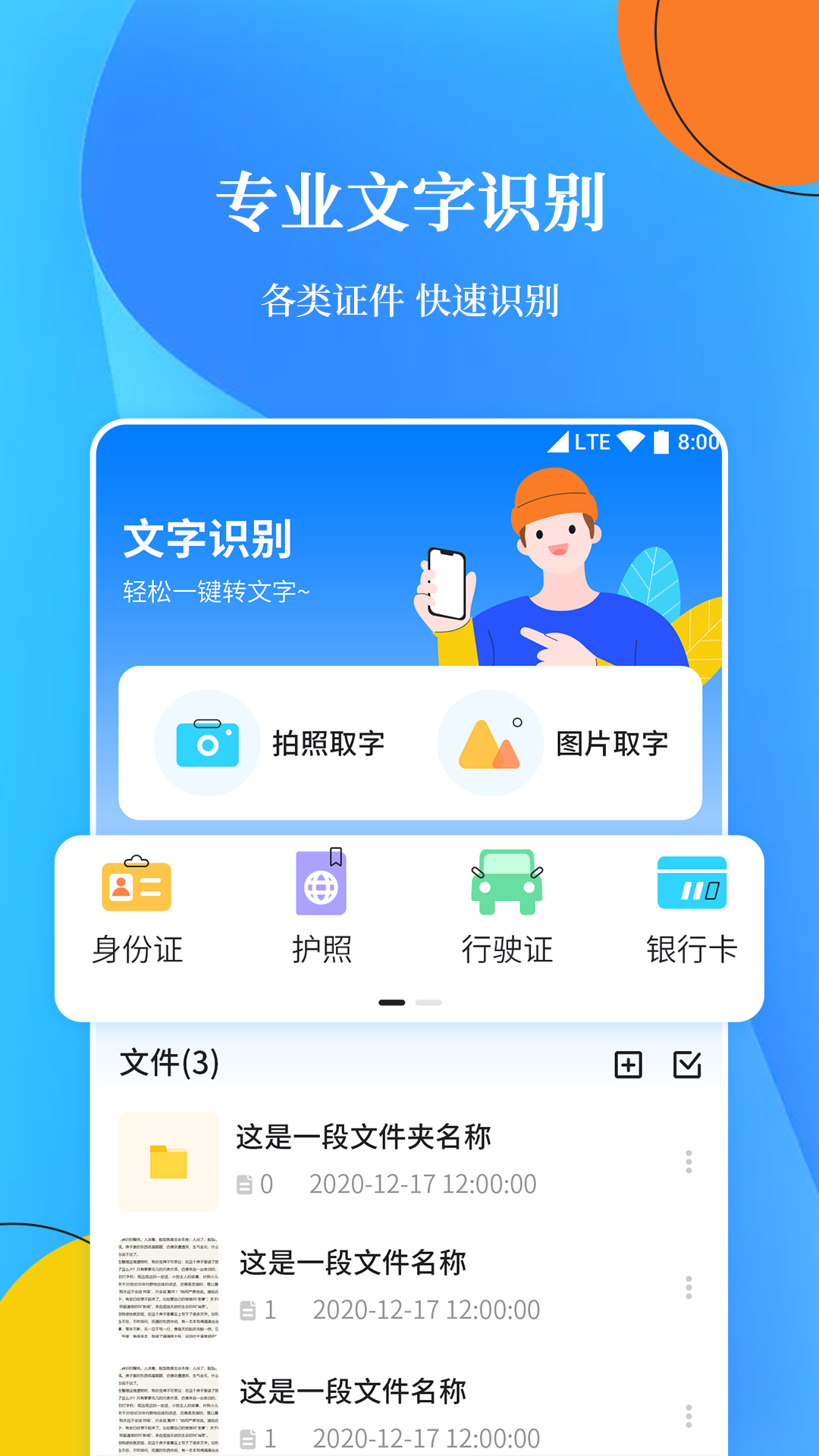Click the add-new-file plus icon
Viewport: 819px width, 1456px height.
626,1065
